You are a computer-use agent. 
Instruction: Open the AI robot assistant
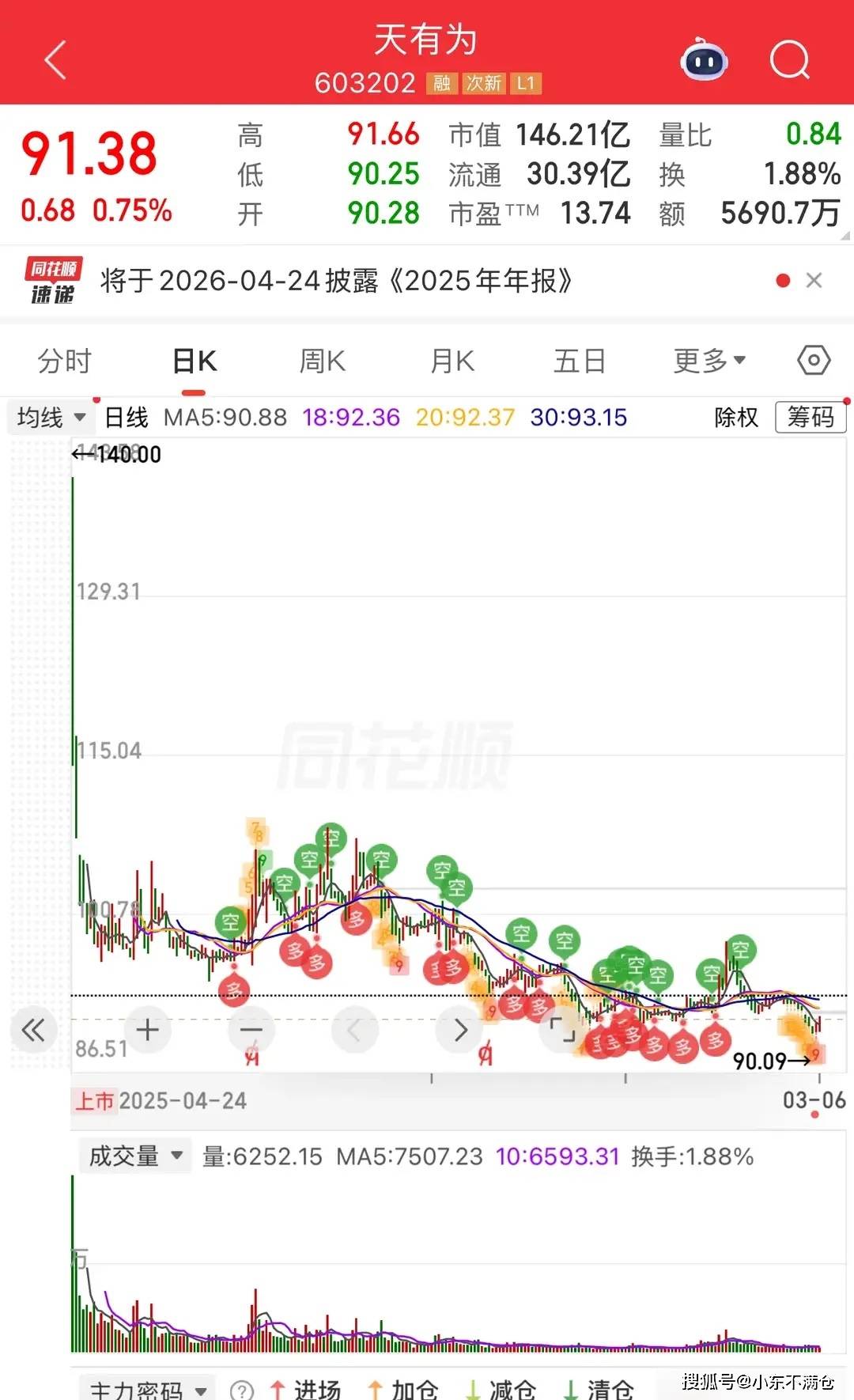click(x=704, y=60)
